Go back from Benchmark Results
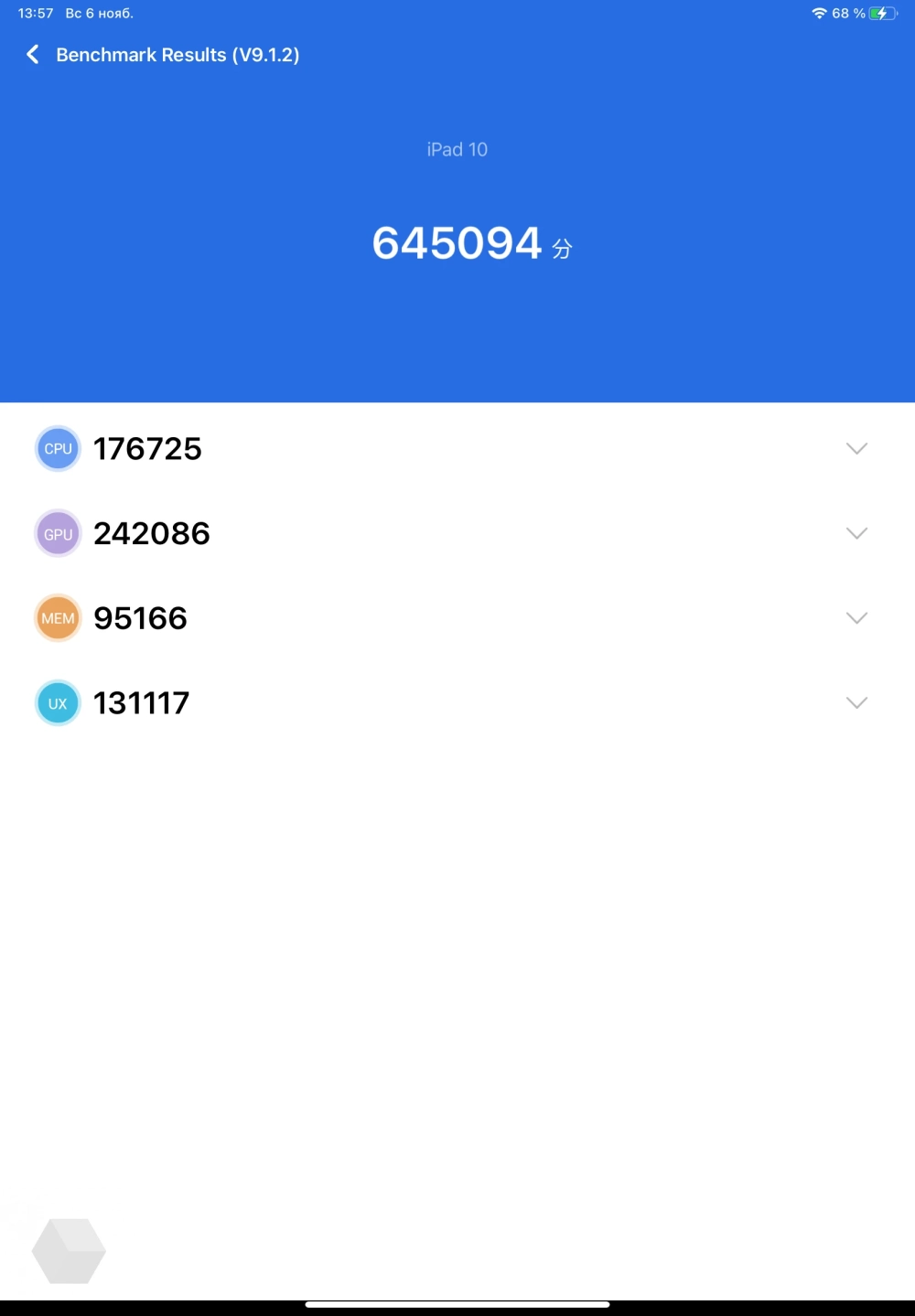 (33, 55)
